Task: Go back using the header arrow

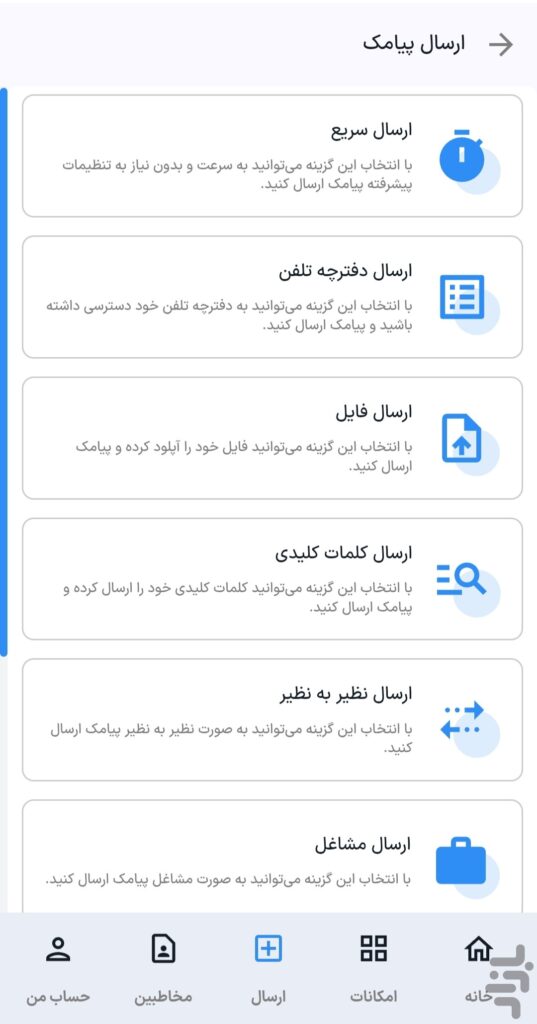Action: pyautogui.click(x=501, y=44)
